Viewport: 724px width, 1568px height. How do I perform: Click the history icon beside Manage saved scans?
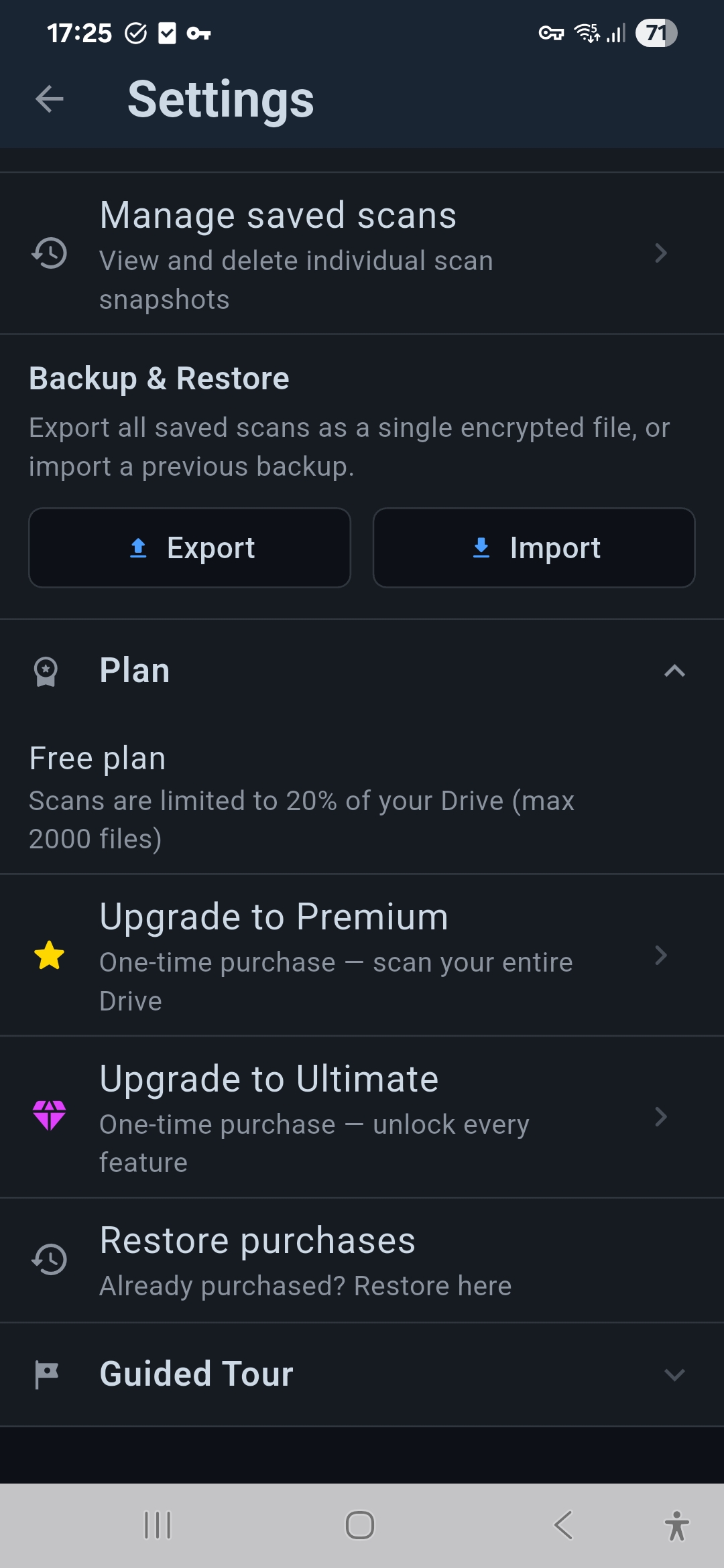click(48, 255)
